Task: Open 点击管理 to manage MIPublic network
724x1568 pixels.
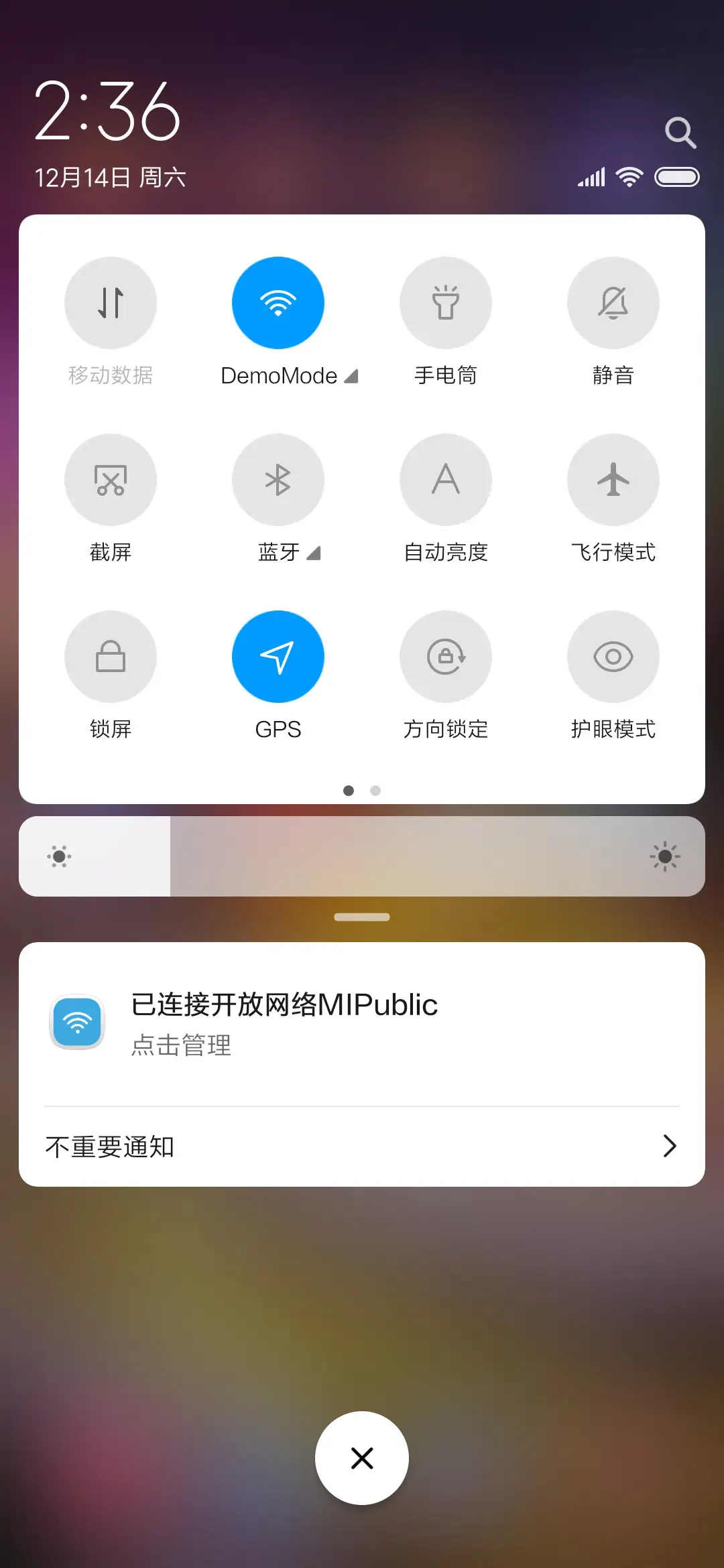Action: click(x=181, y=1045)
